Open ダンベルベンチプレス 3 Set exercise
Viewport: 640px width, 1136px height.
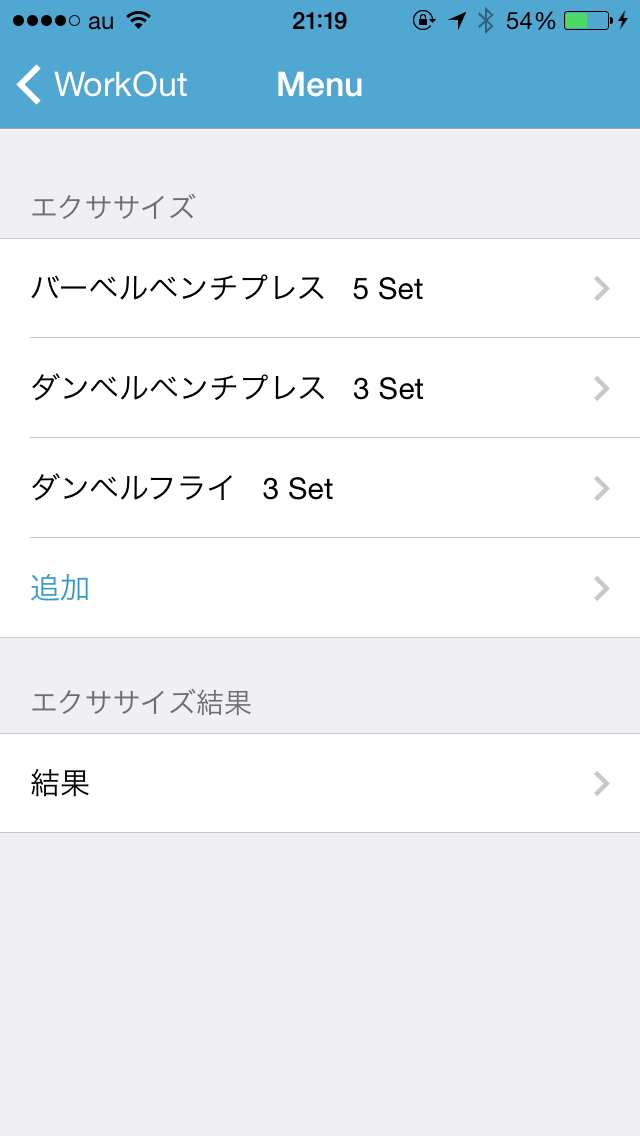point(320,388)
